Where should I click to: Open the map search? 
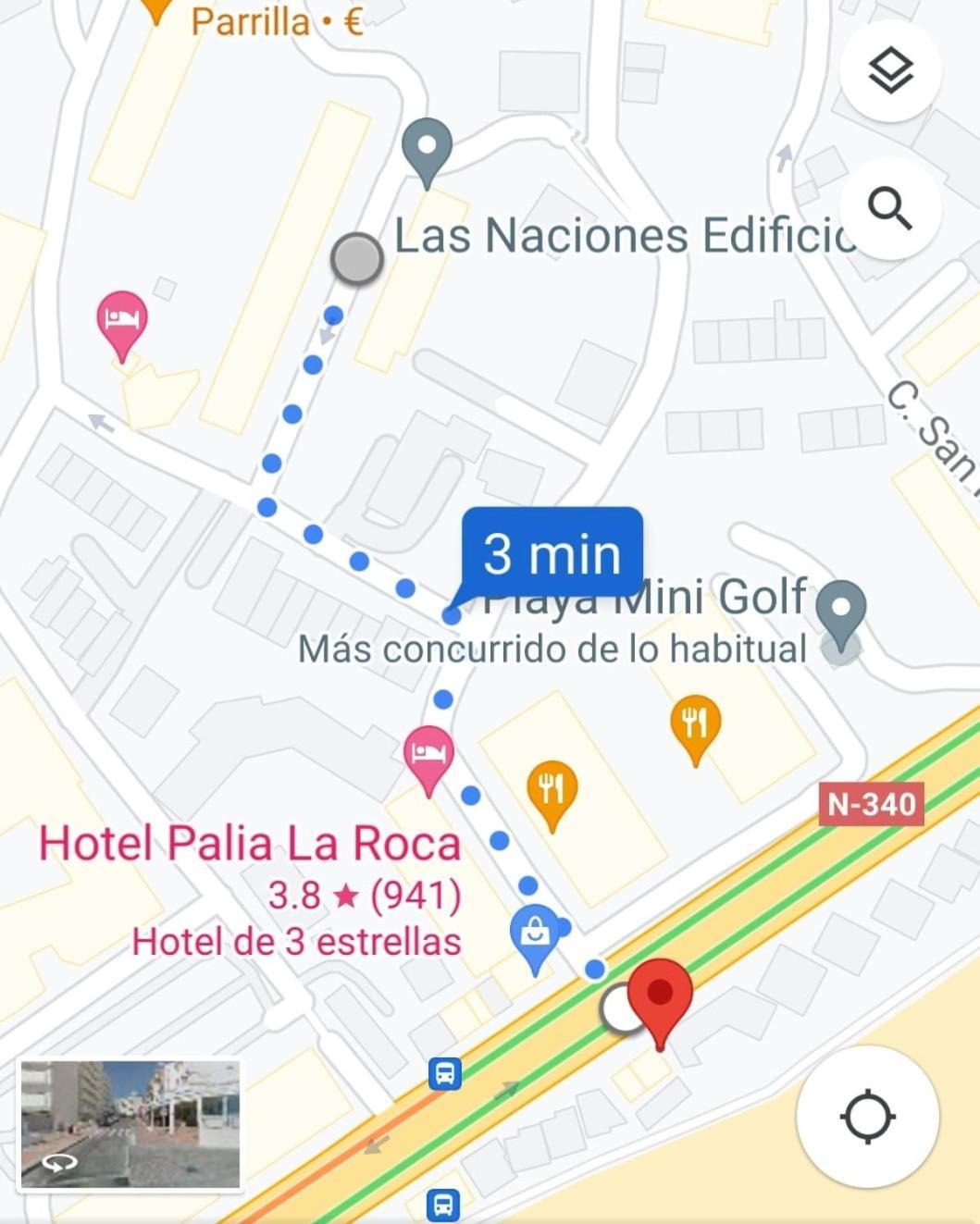point(890,208)
